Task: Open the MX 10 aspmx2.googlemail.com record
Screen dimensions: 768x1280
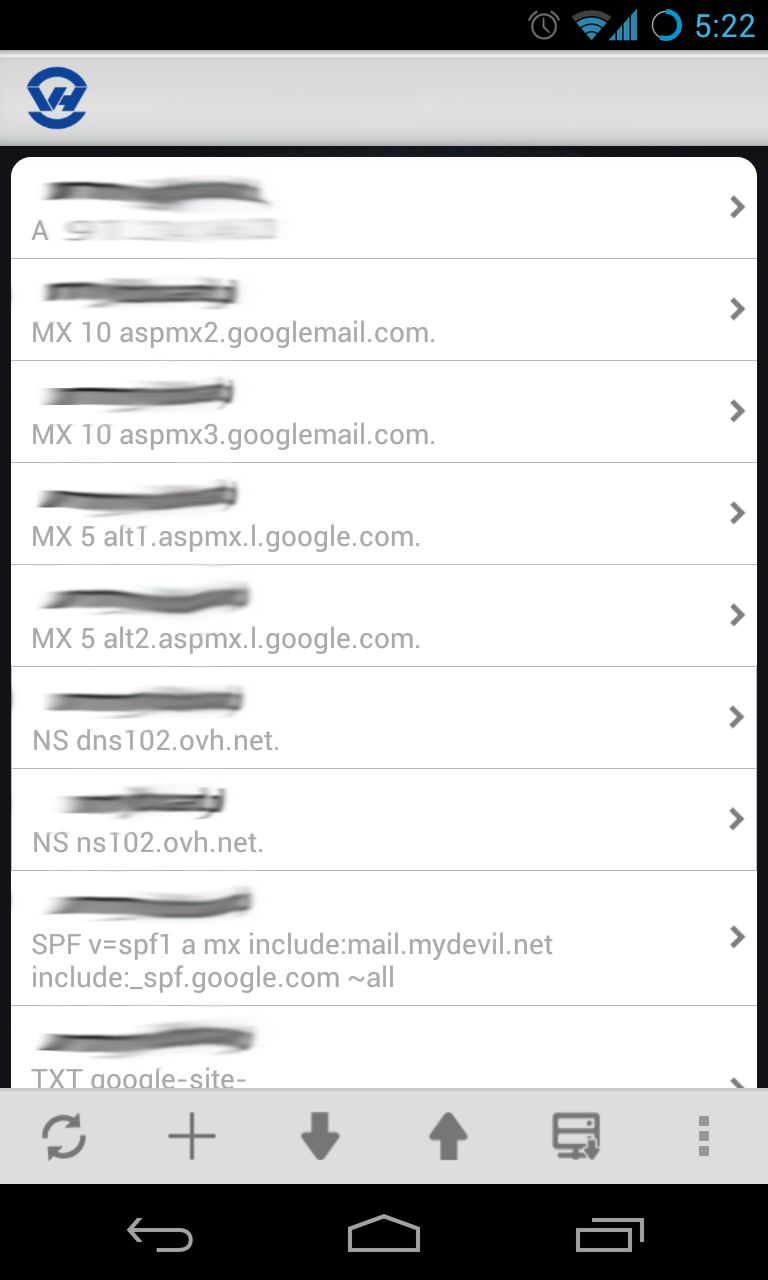Action: coord(384,310)
